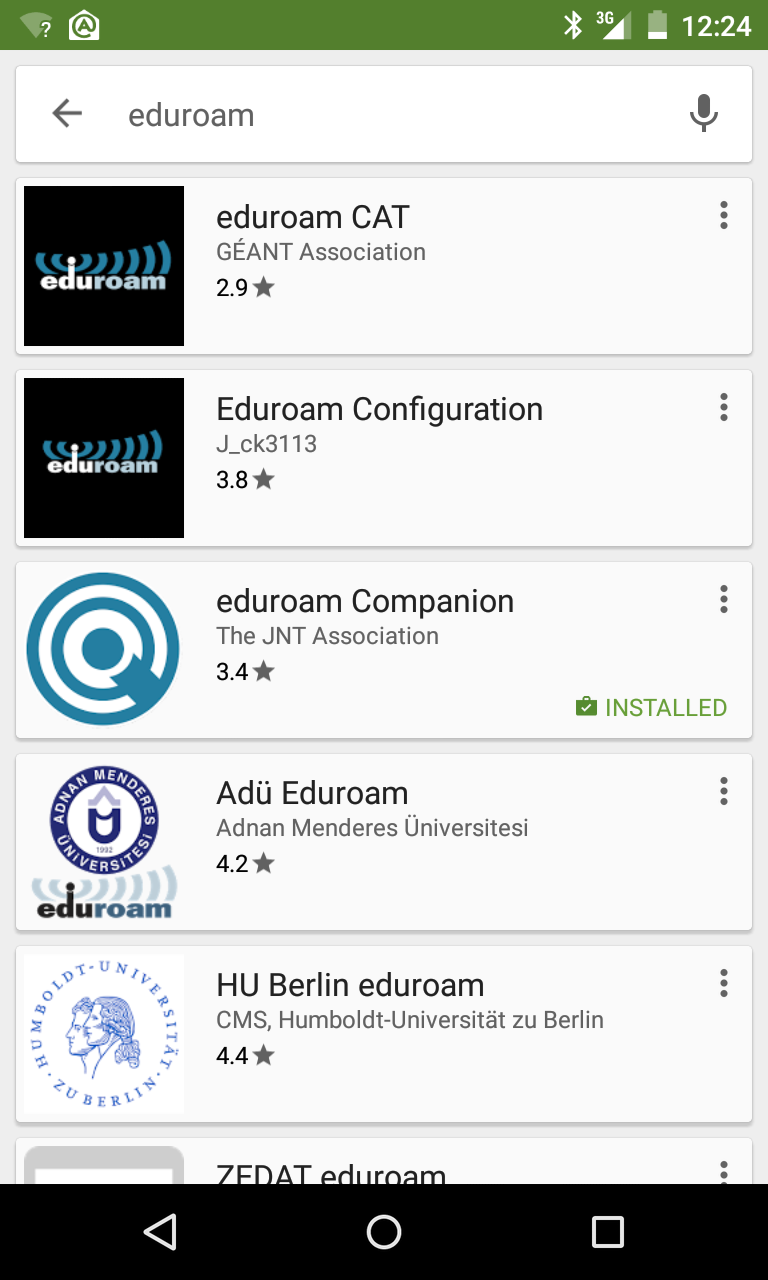Open the recent apps view
The height and width of the screenshot is (1280, 768).
607,1232
